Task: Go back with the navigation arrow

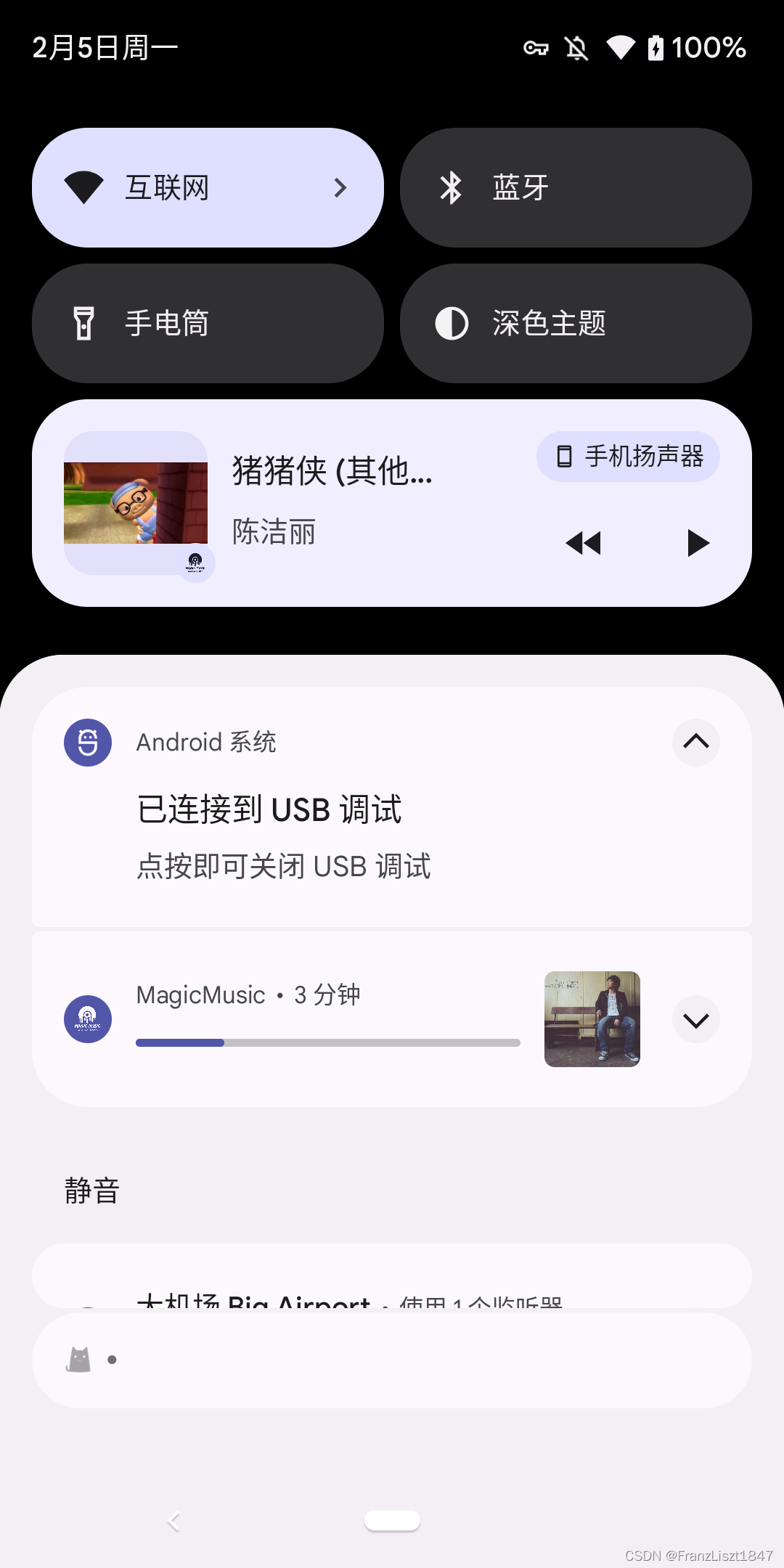Action: 173,1521
